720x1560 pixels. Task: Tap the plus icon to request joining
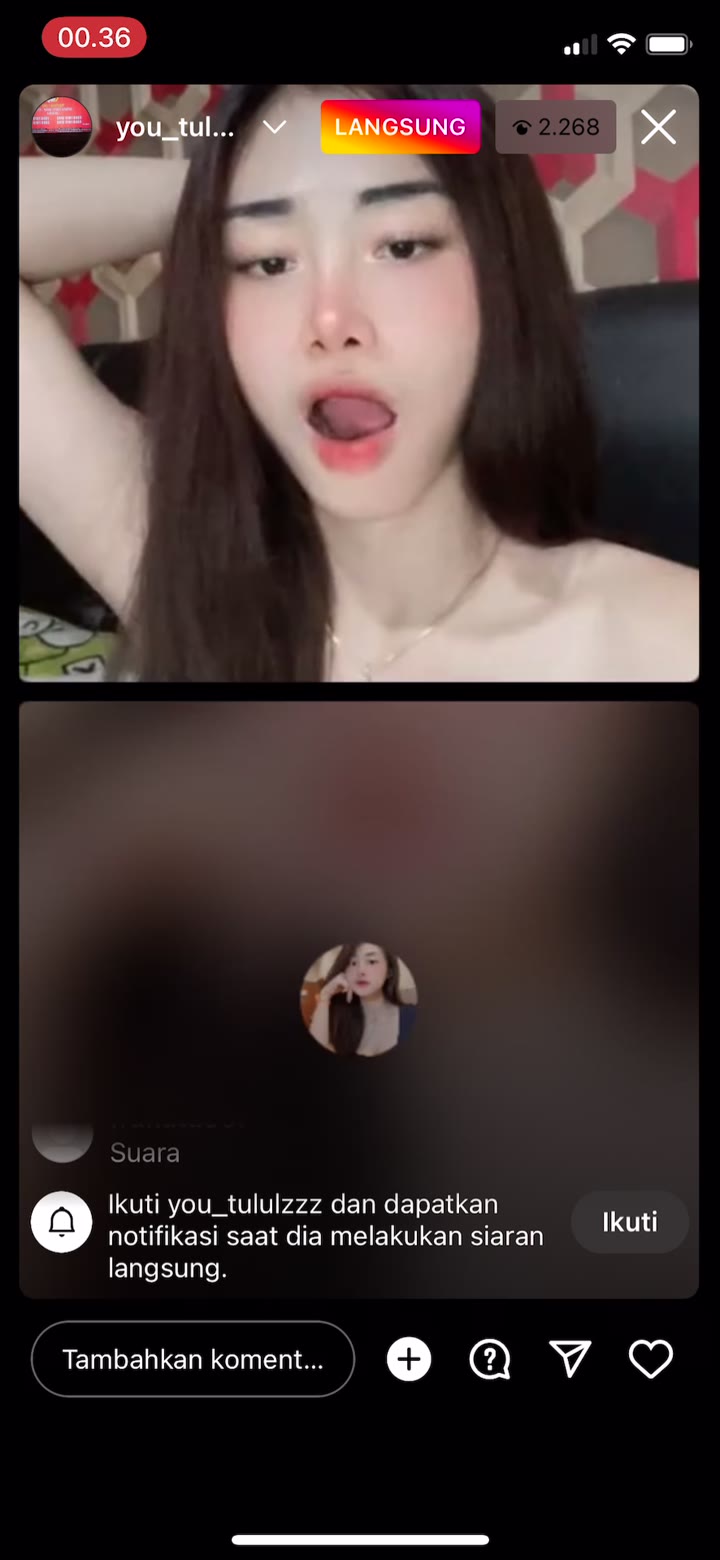pyautogui.click(x=409, y=1360)
